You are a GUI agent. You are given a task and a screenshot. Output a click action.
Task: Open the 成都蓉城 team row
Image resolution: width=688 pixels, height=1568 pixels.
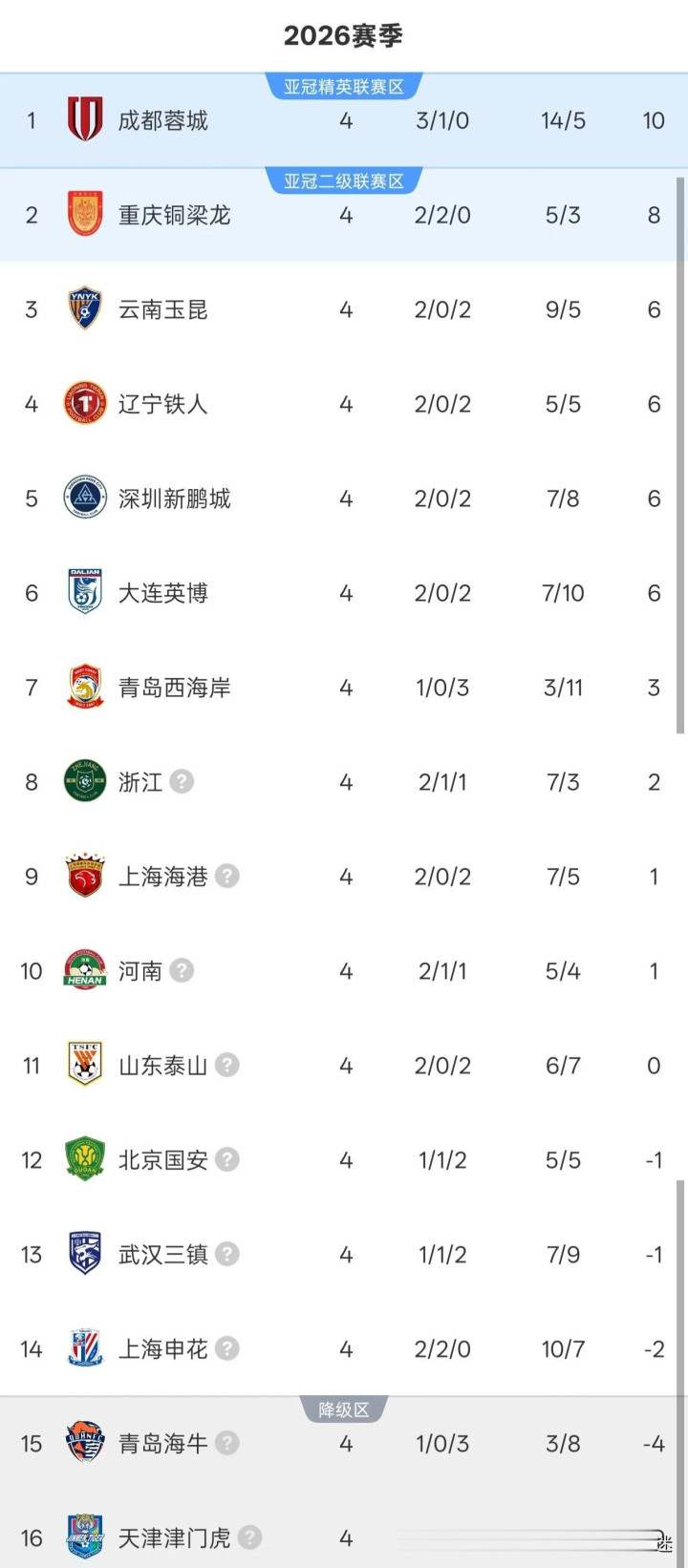click(344, 120)
